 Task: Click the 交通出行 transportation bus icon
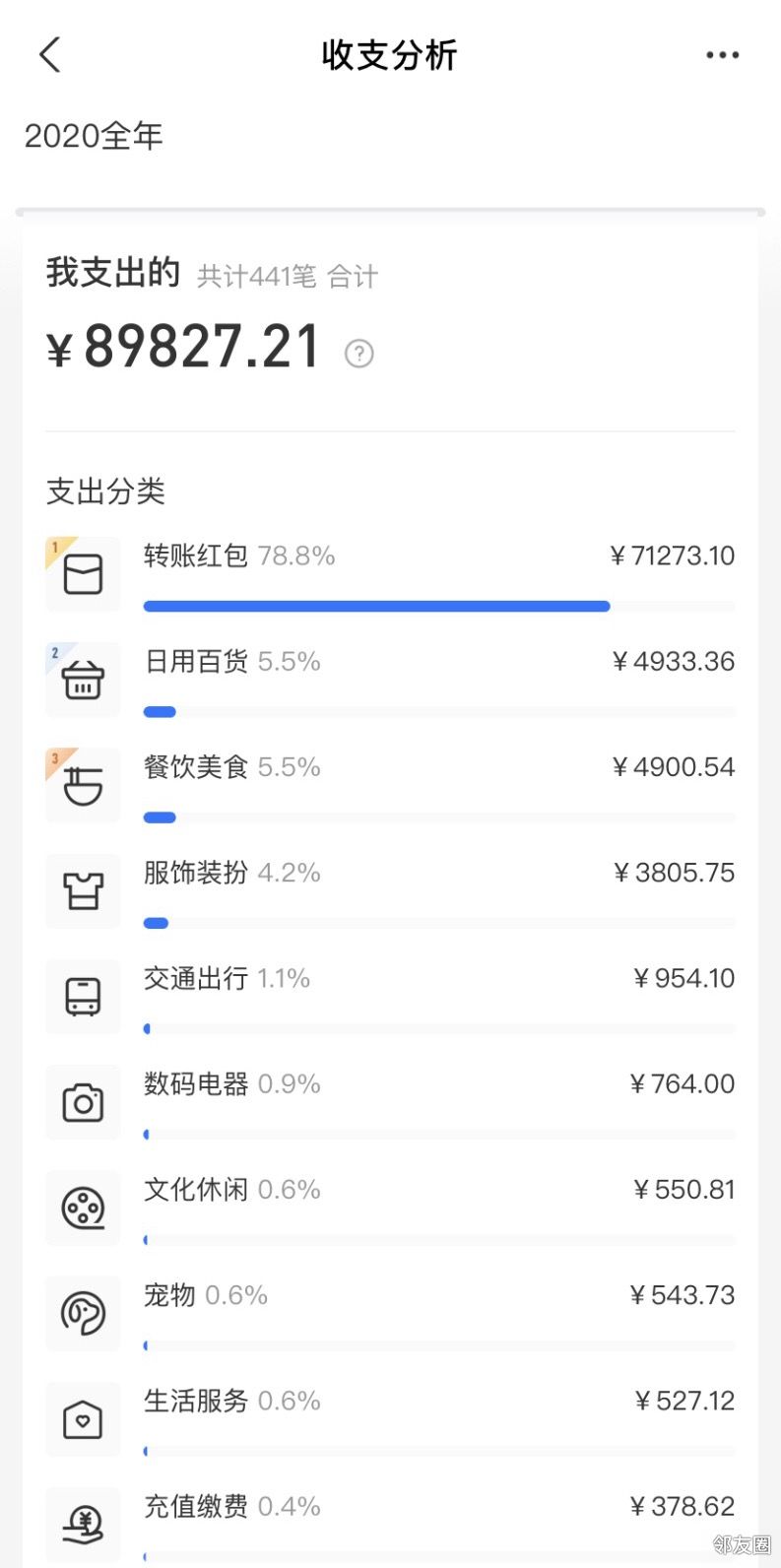tap(83, 997)
